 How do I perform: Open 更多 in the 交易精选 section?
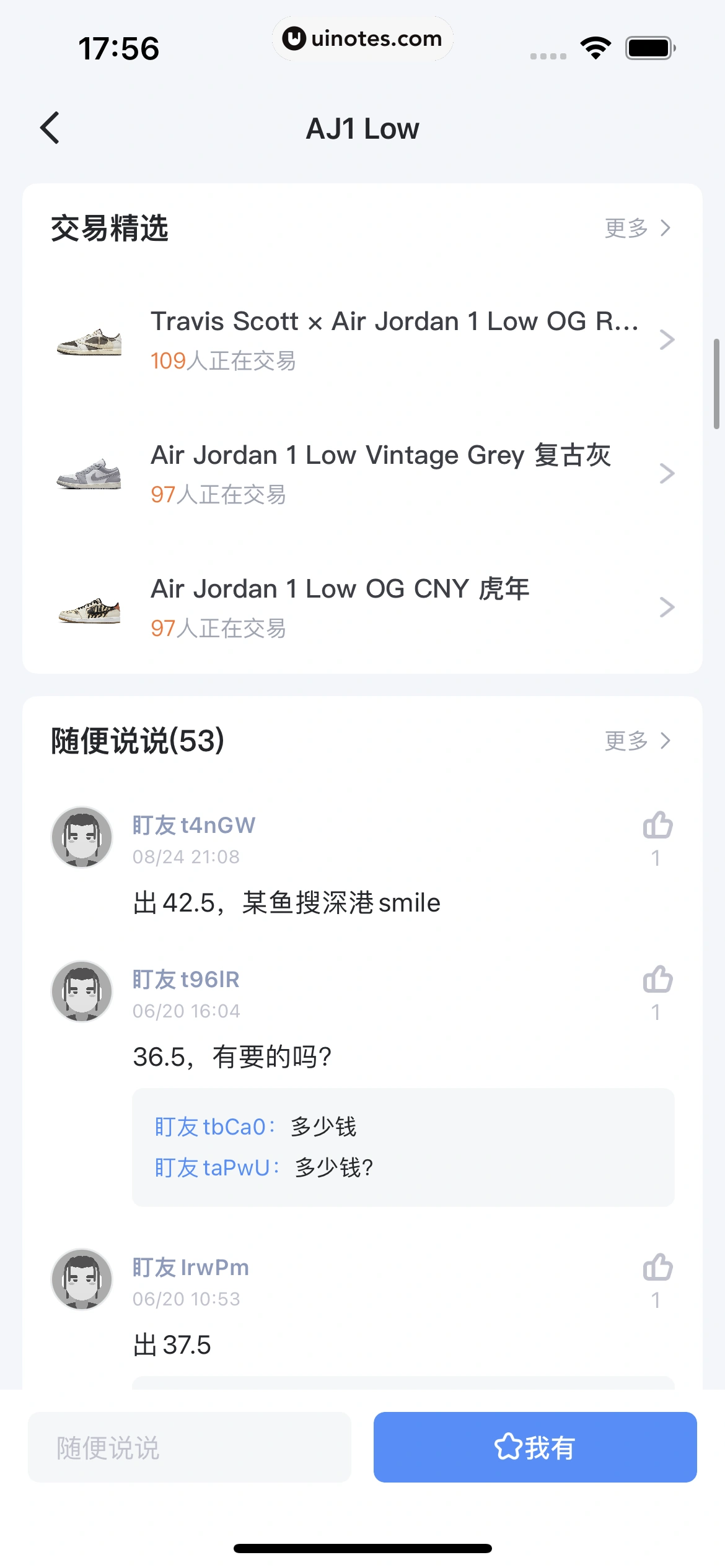pyautogui.click(x=637, y=228)
